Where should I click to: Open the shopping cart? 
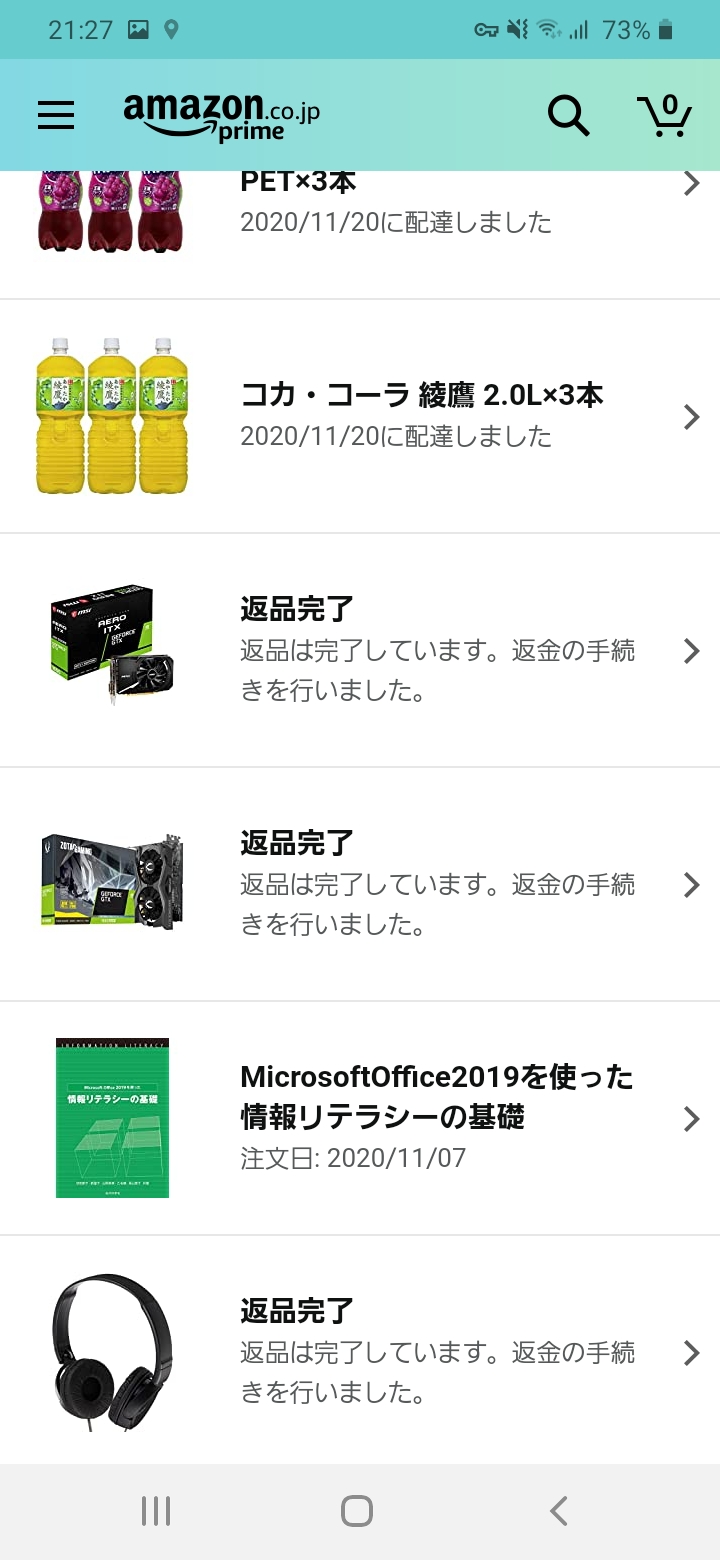(664, 116)
